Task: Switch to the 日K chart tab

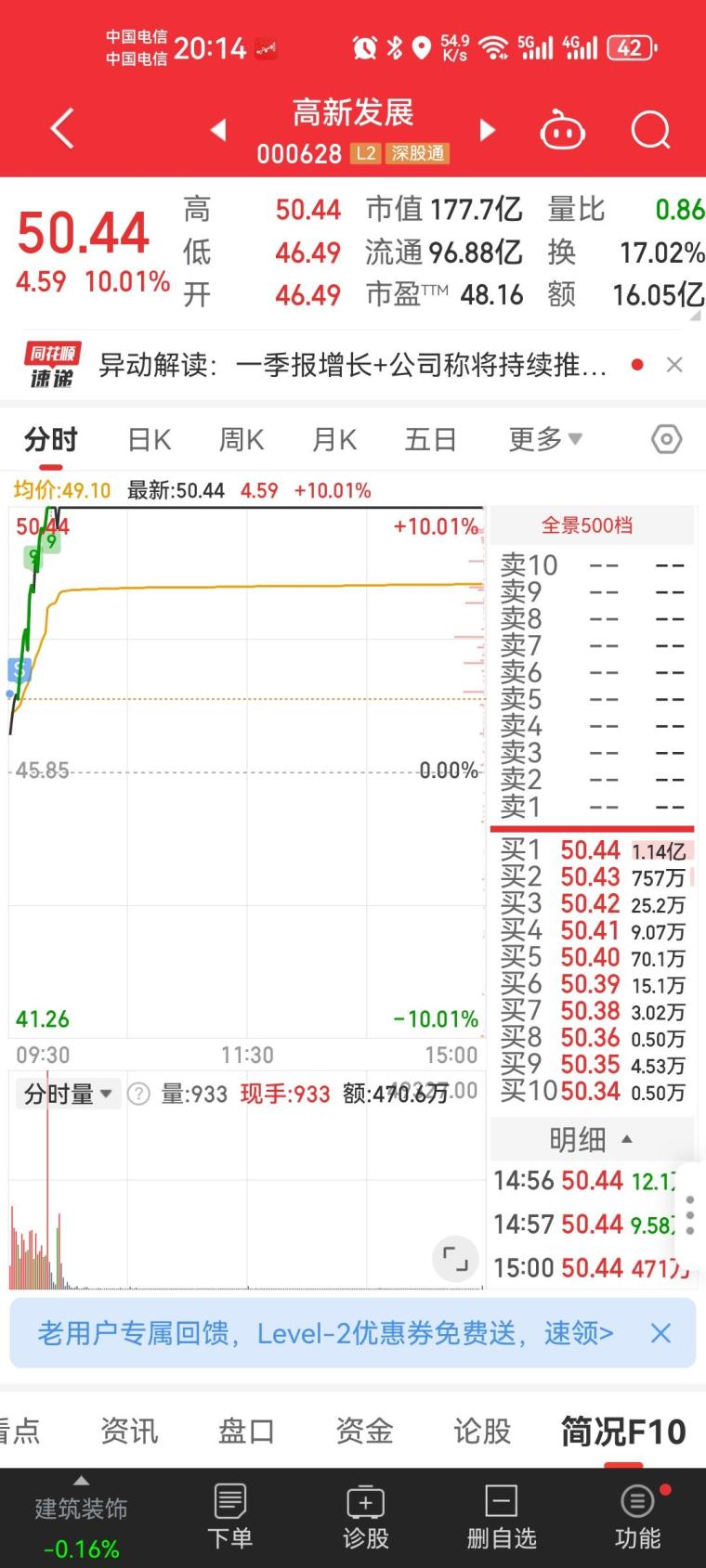Action: pos(150,439)
